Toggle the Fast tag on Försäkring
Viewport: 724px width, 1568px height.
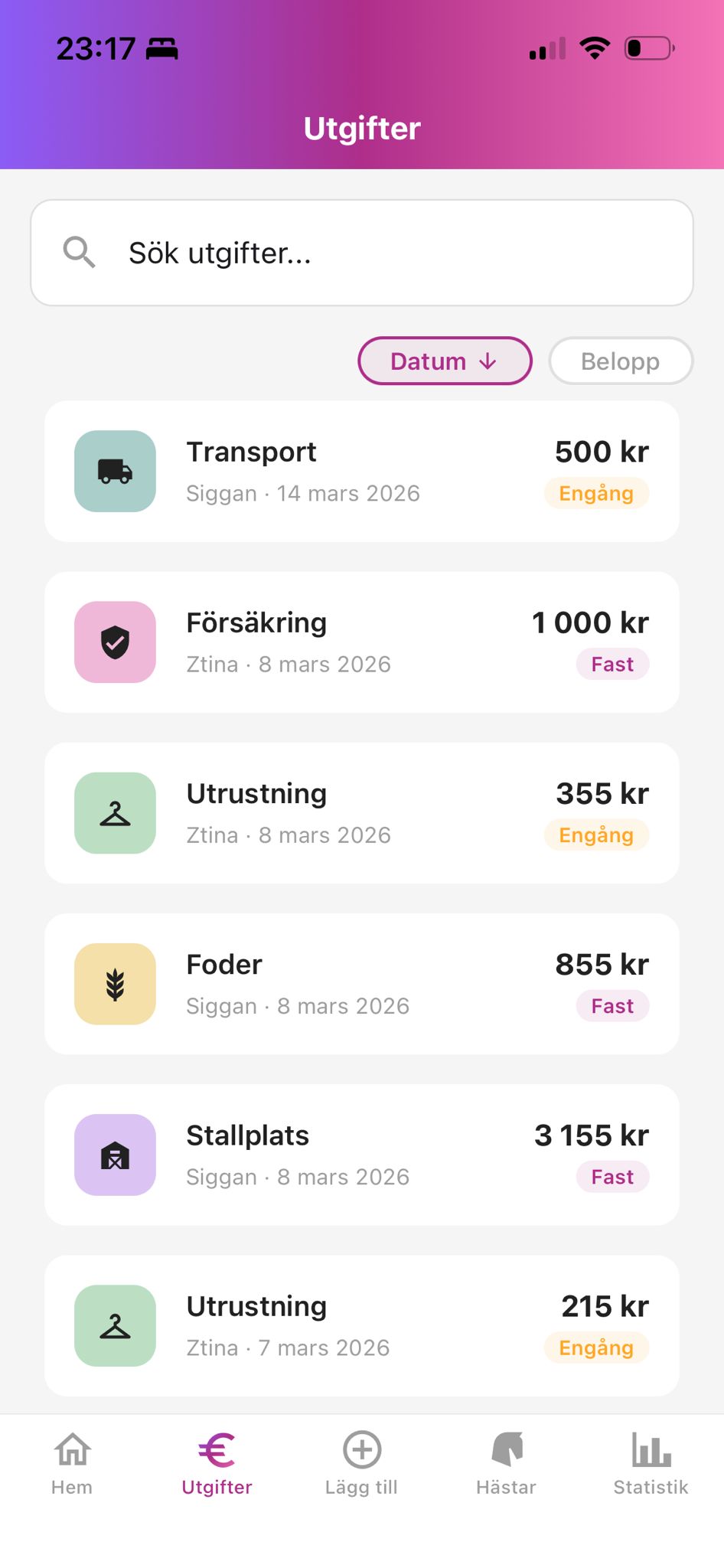[611, 664]
